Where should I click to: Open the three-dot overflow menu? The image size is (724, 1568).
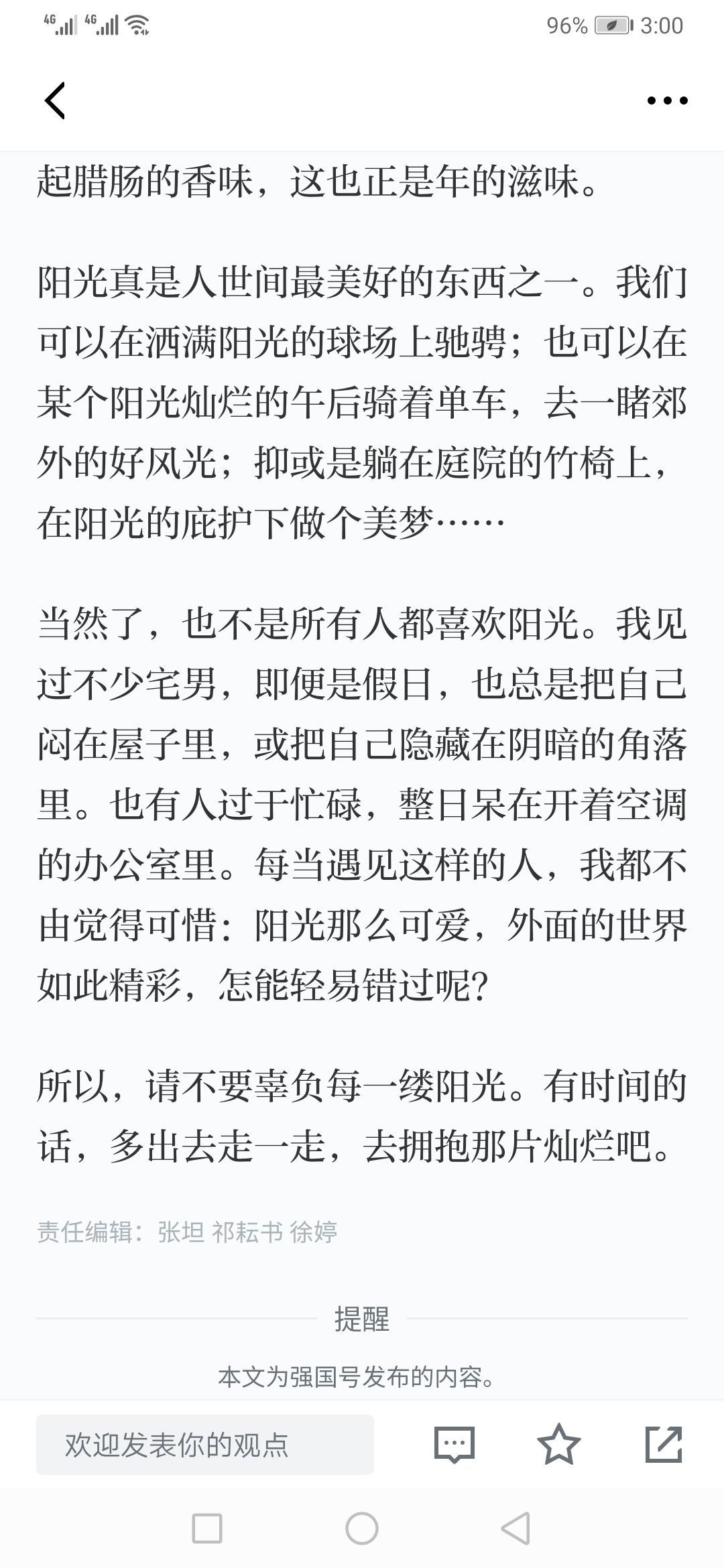[x=667, y=101]
